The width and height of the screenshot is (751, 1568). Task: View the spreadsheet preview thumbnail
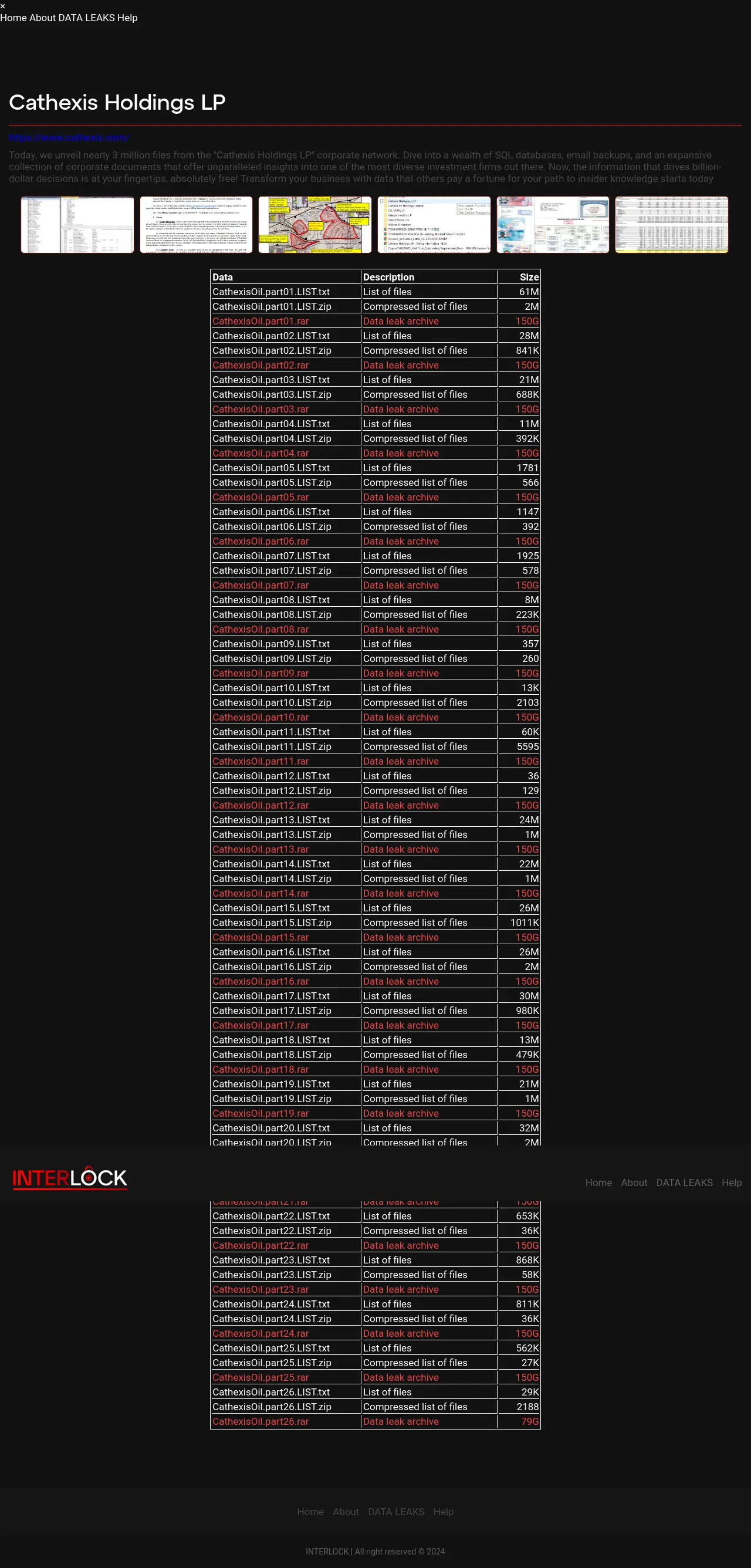pyautogui.click(x=671, y=225)
